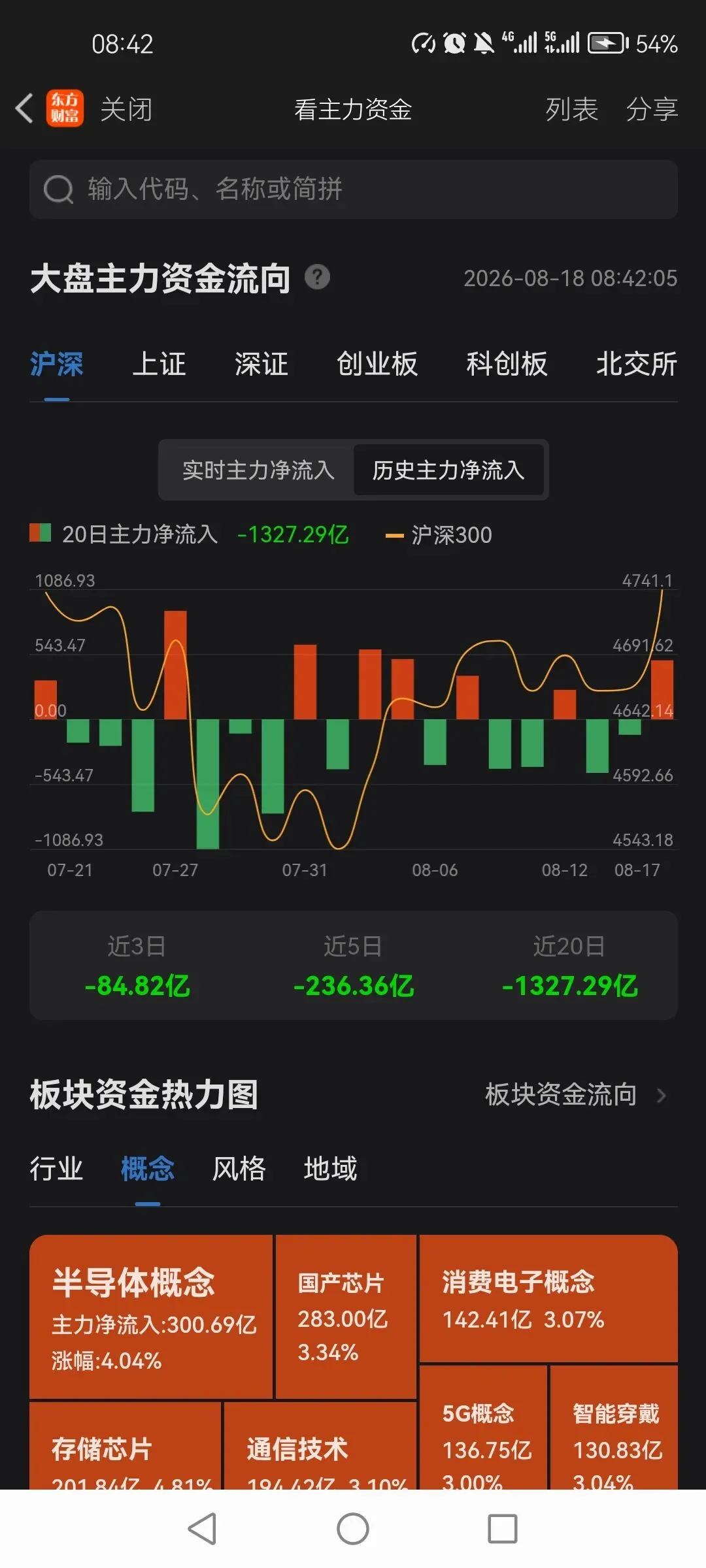Screen dimensions: 706x1568
Task: Switch heatmap to 风格 tab
Action: click(x=239, y=1168)
